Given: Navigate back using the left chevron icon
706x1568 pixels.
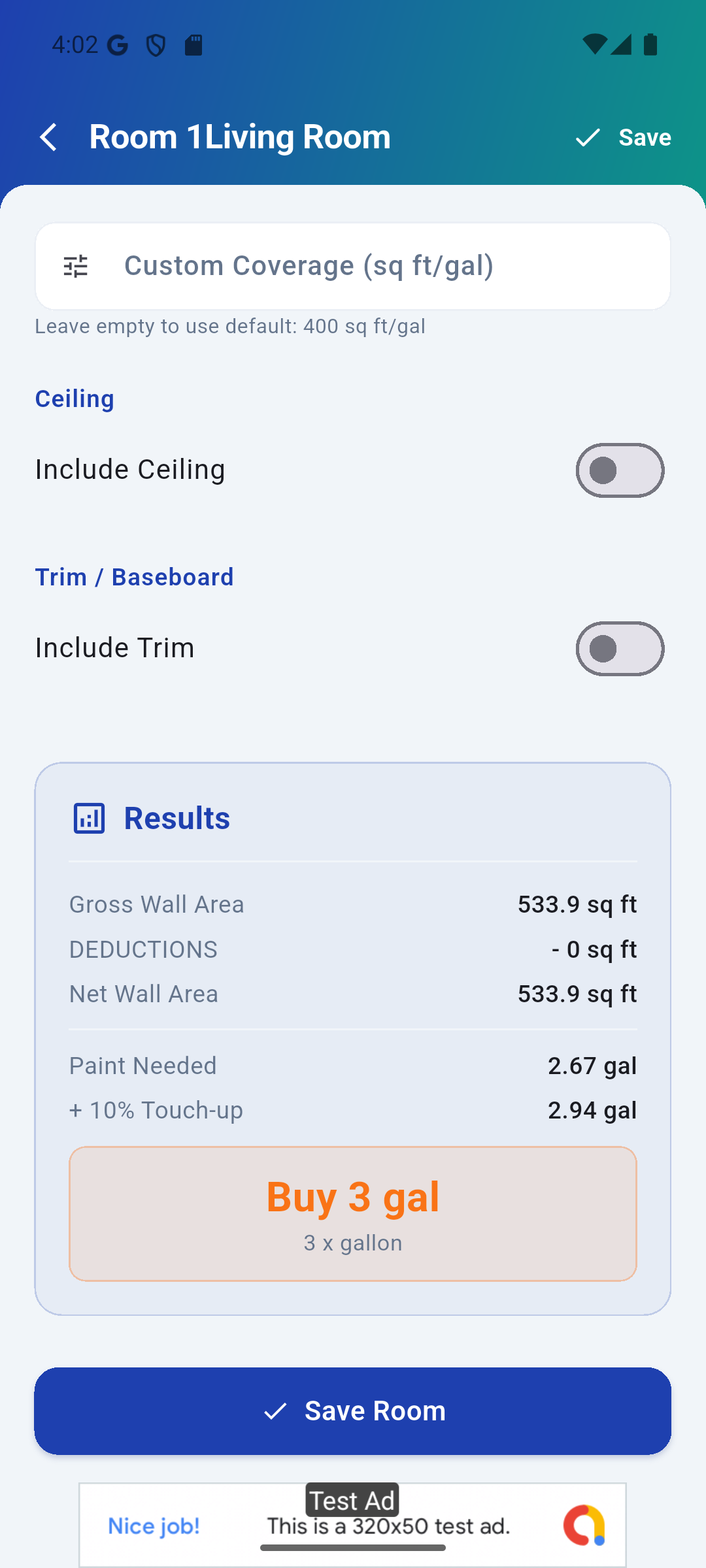Looking at the screenshot, I should [48, 137].
